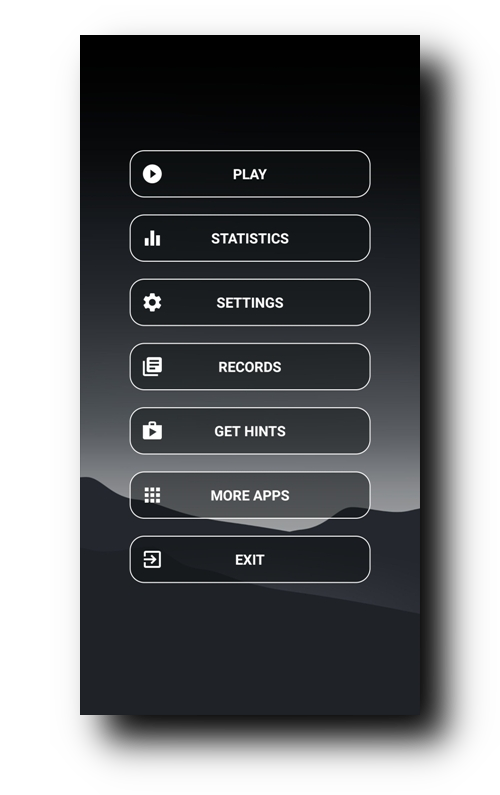This screenshot has height=795, width=500.
Task: View the RECORDS list
Action: (x=249, y=367)
